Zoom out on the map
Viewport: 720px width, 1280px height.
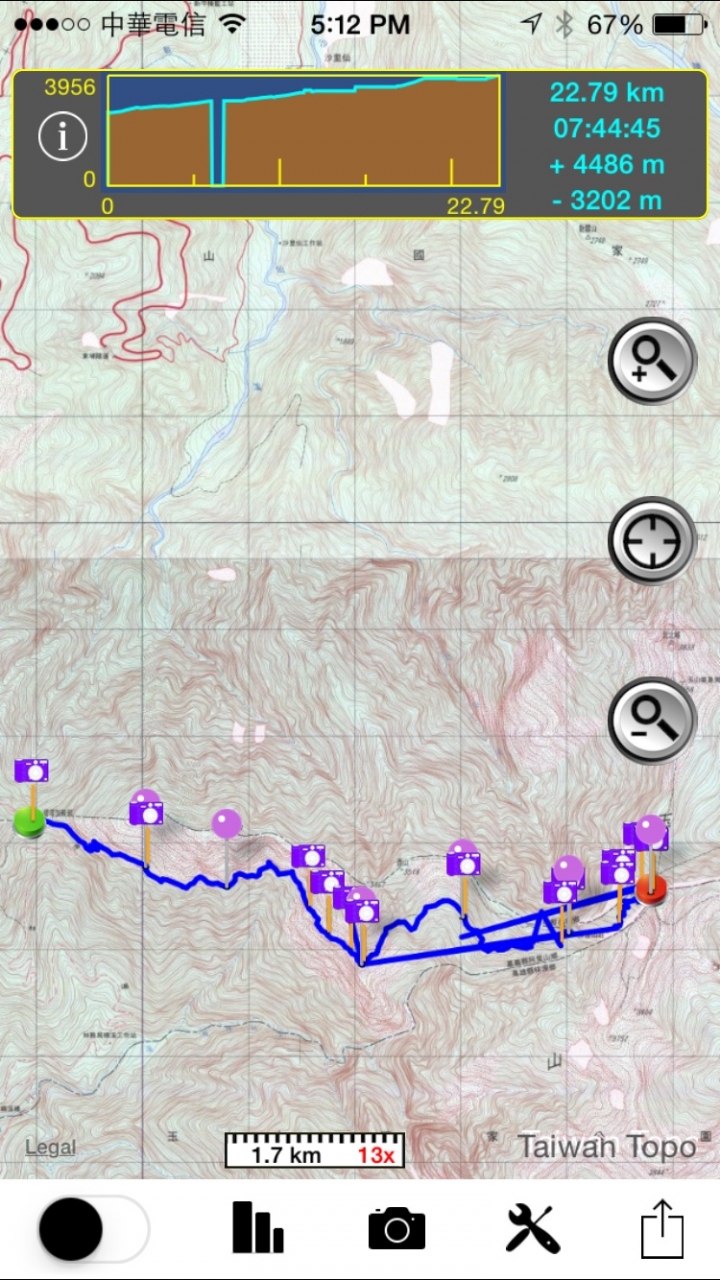[x=652, y=719]
